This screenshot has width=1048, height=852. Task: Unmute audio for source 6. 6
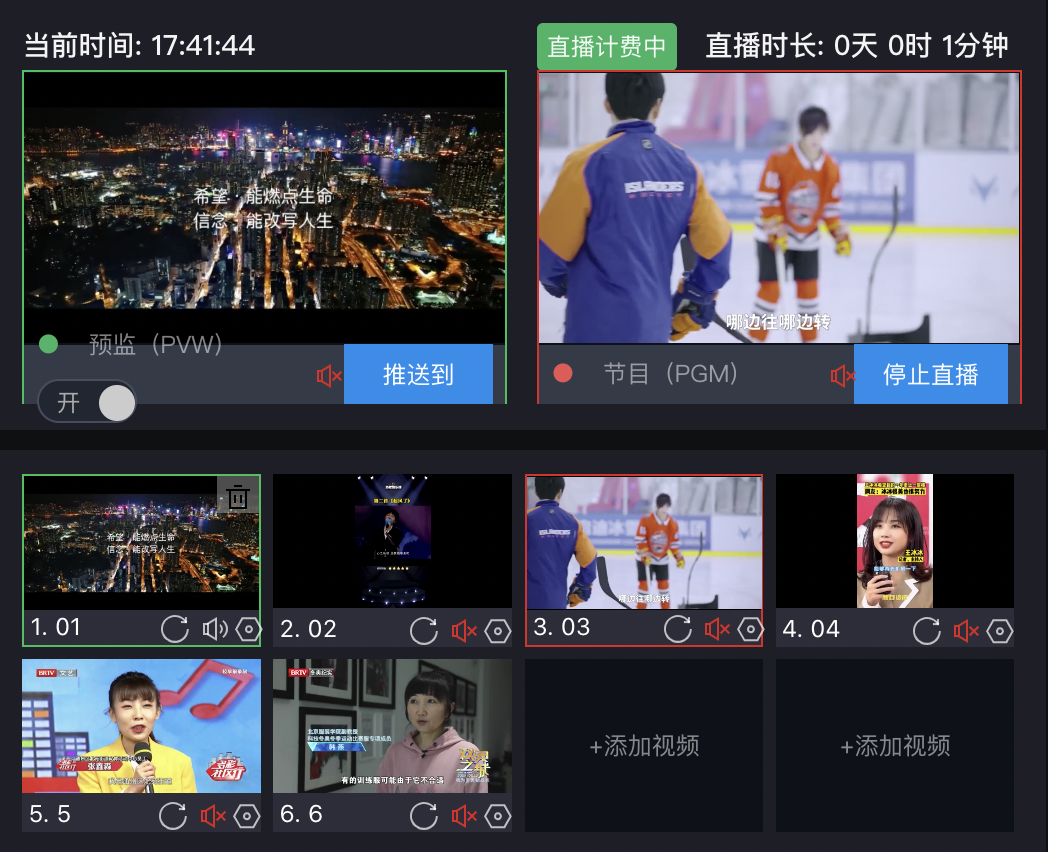pos(464,816)
